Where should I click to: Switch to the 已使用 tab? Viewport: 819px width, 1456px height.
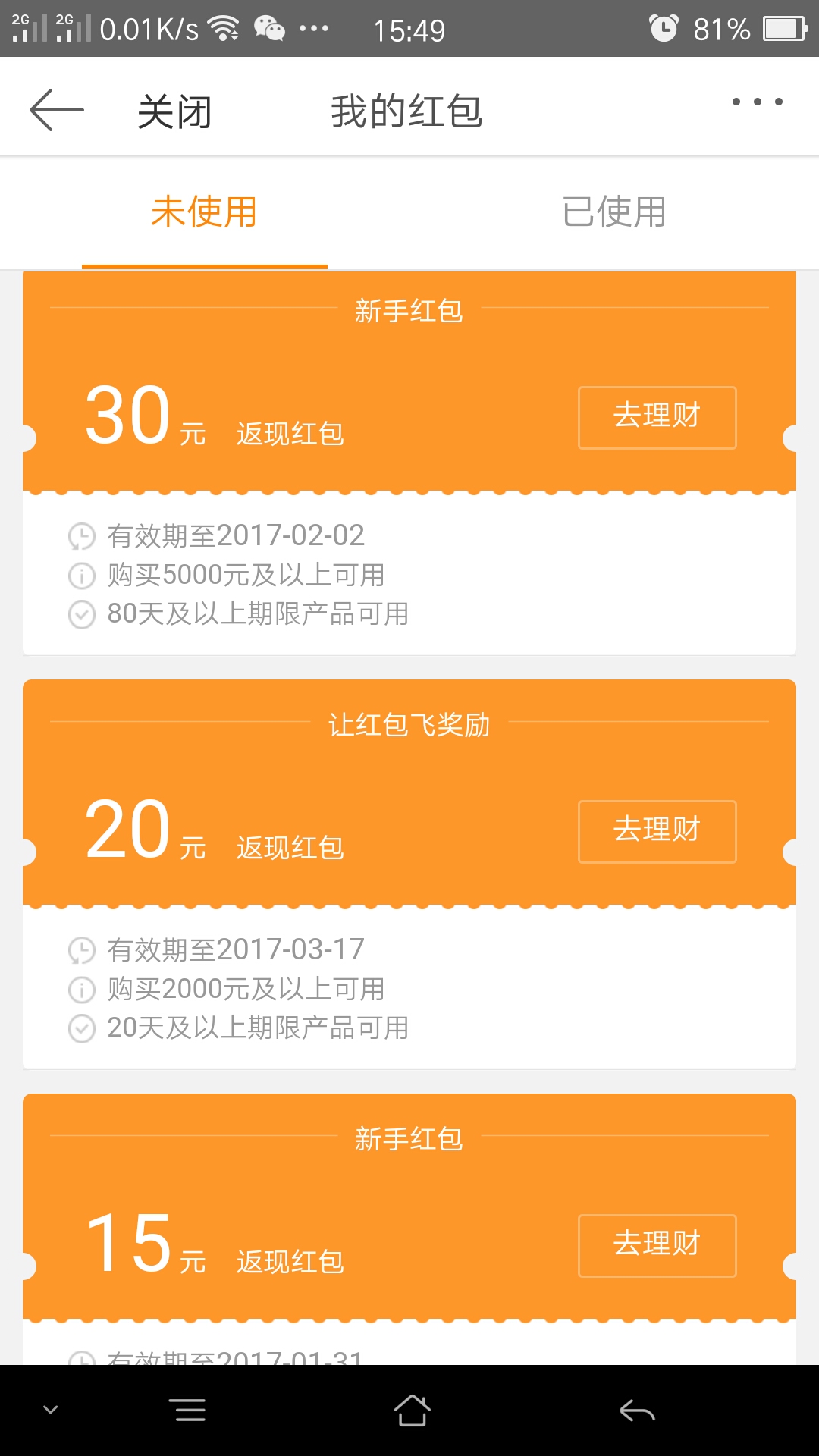[613, 212]
